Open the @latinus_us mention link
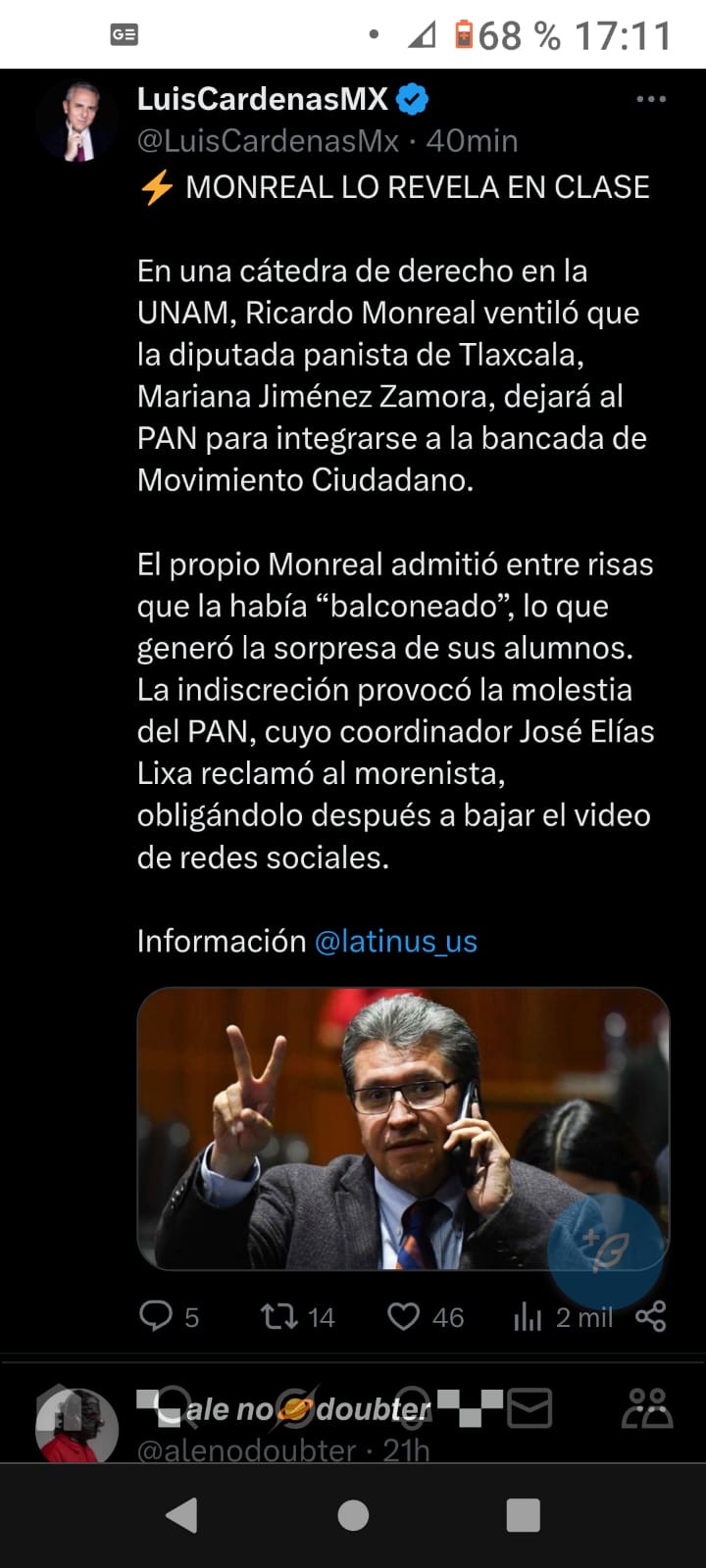706x1568 pixels. (x=395, y=941)
